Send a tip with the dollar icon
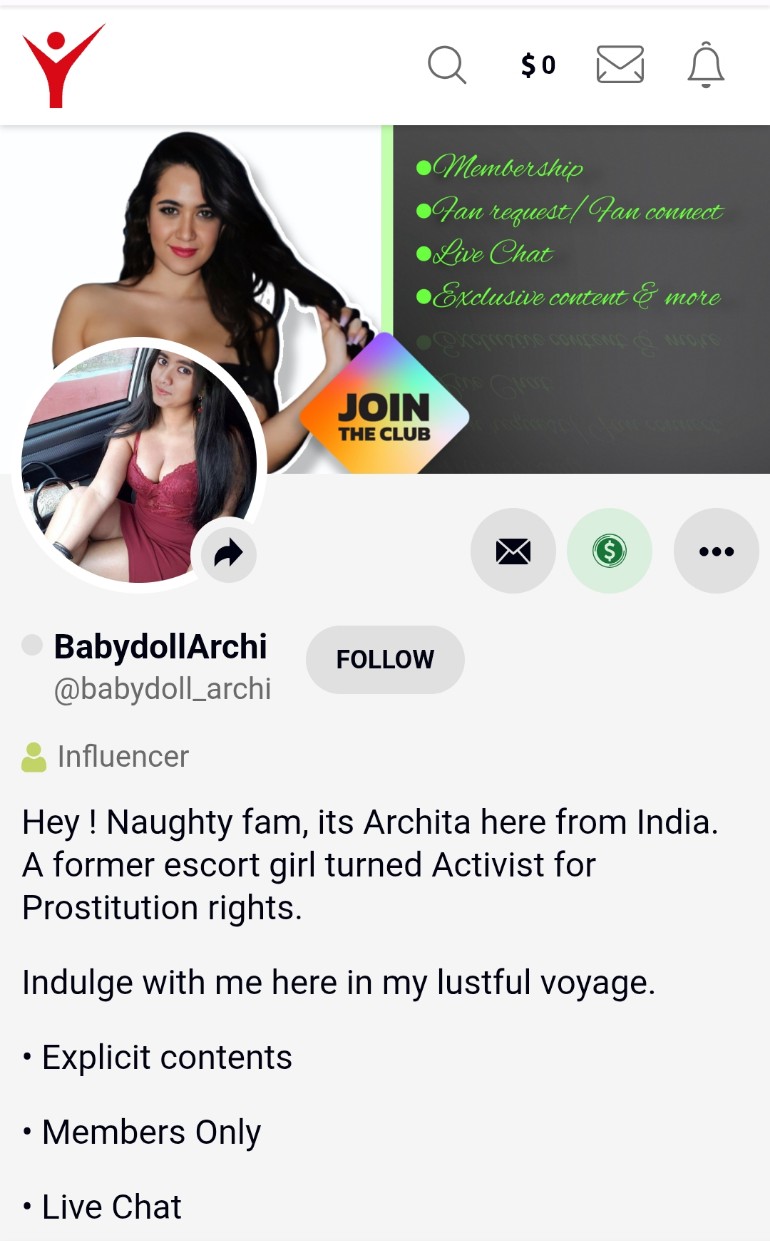Screen dimensions: 770x1241 click(x=609, y=551)
